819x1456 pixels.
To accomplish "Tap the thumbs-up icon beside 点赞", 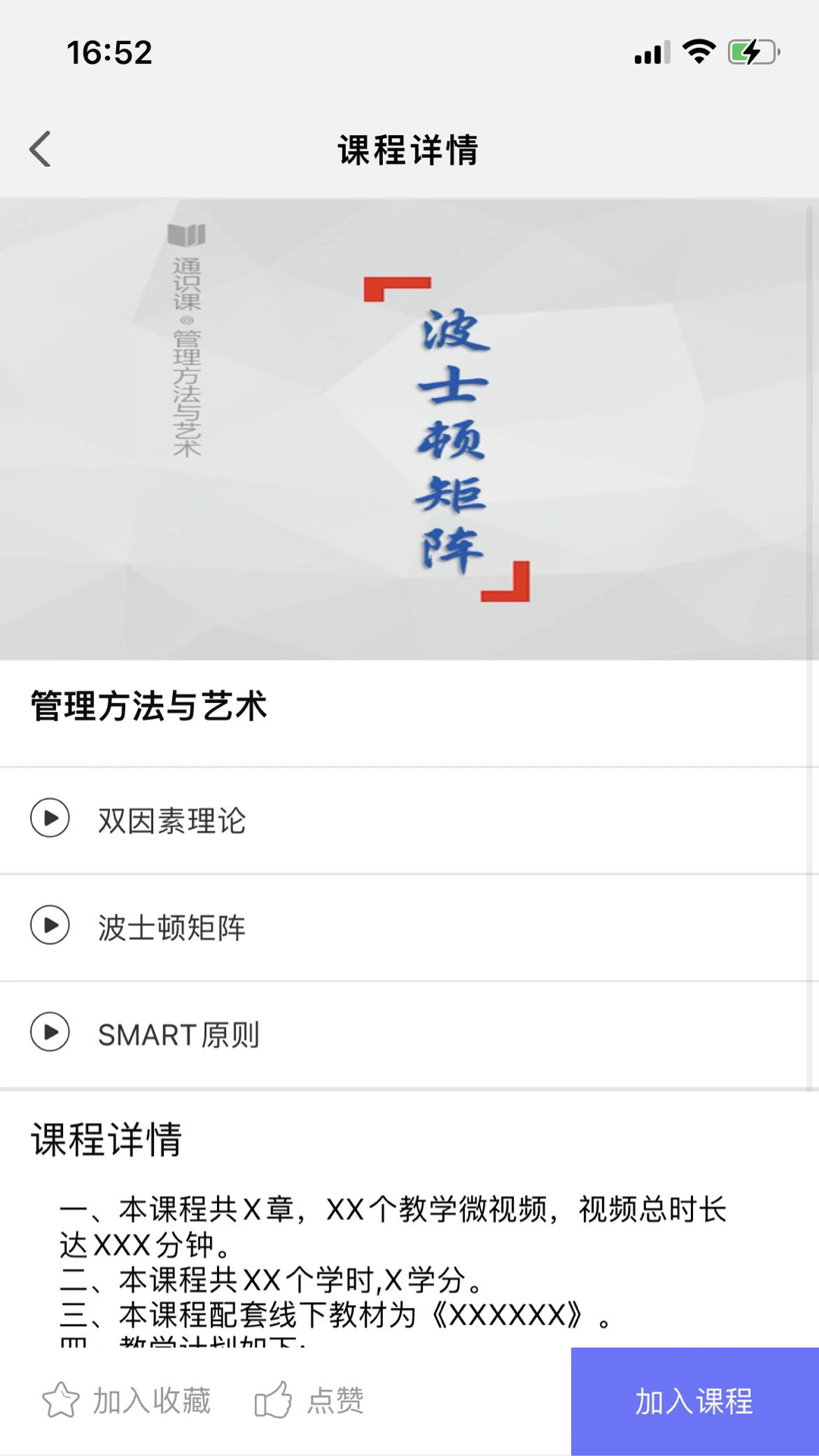I will coord(275,1401).
